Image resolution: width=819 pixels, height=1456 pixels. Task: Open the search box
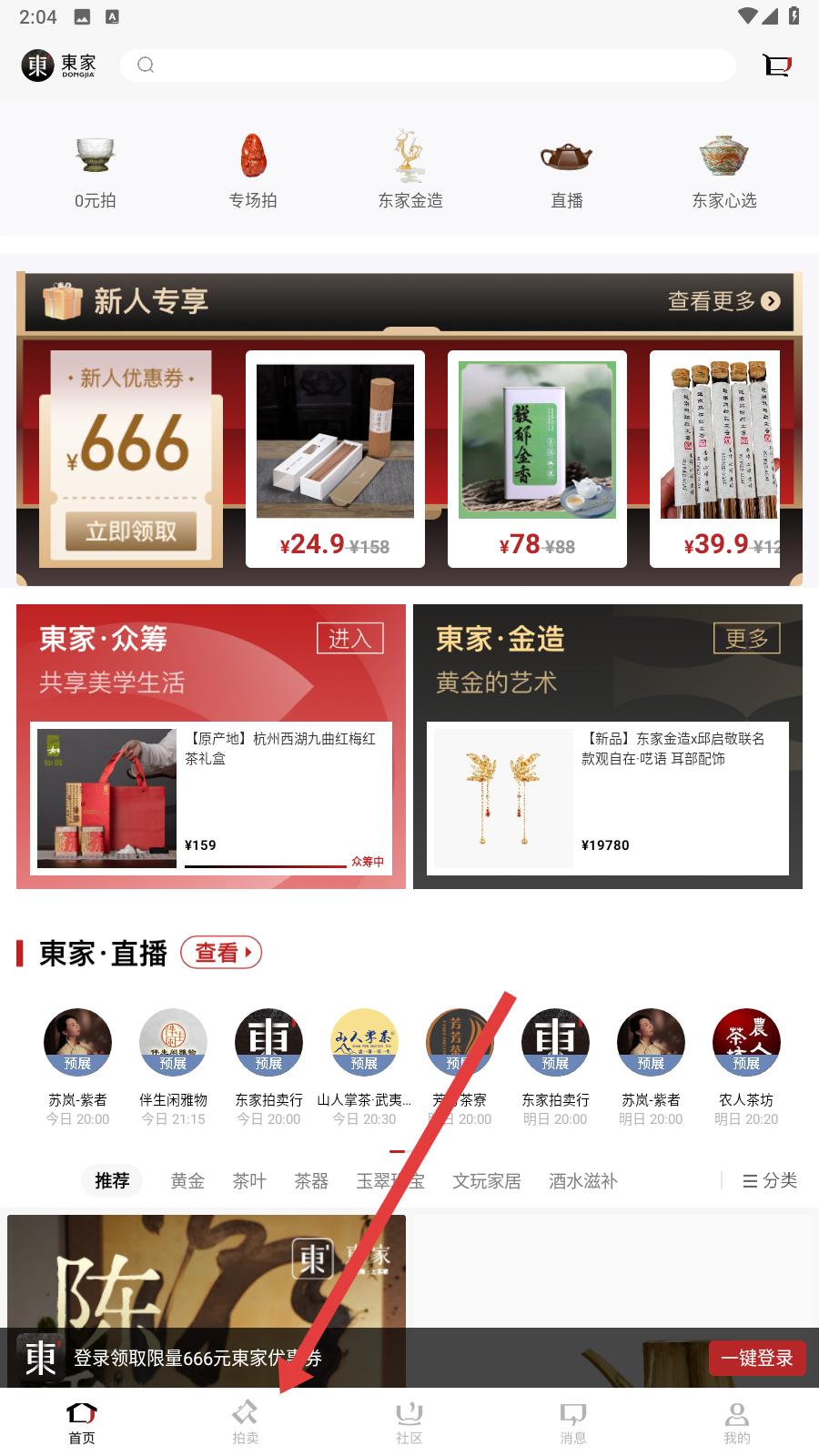[x=428, y=66]
